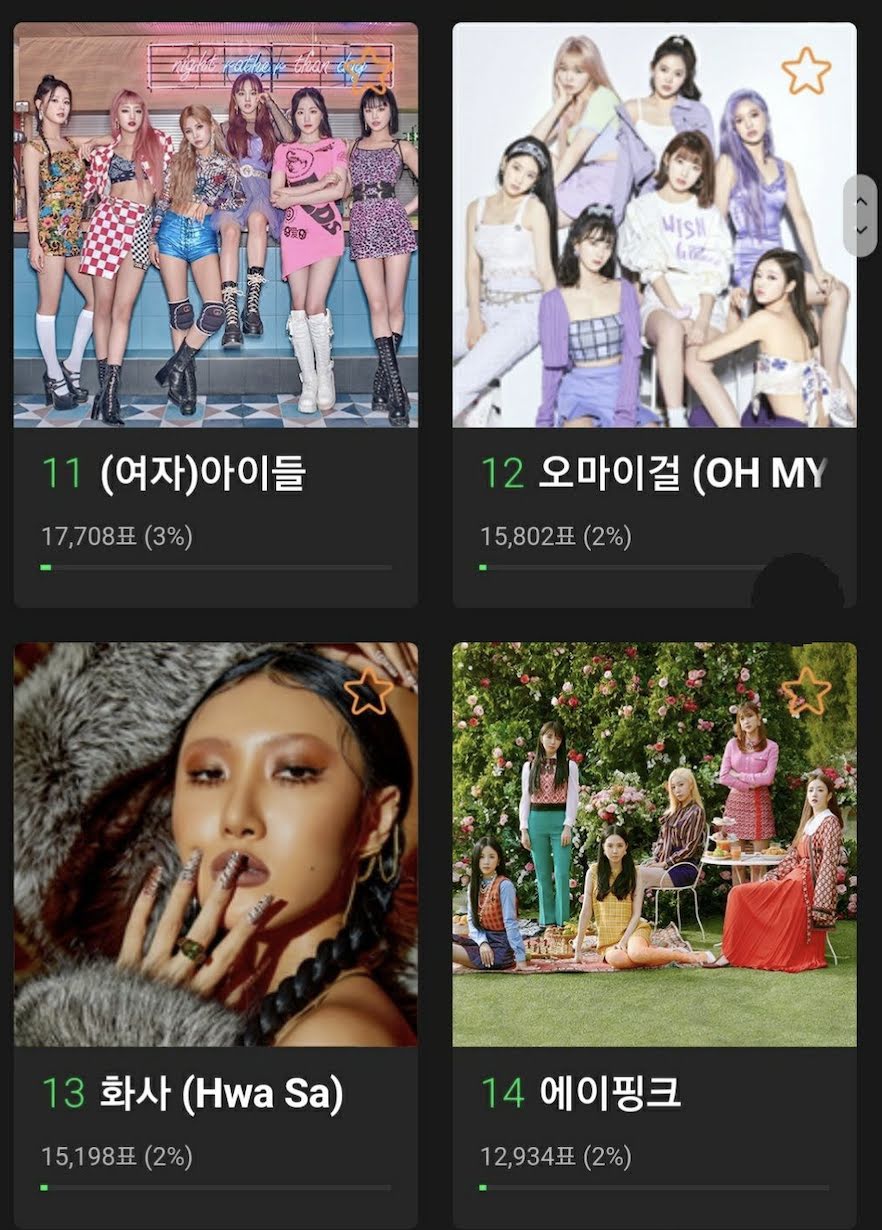Tap the star on the 에이핑크 card
This screenshot has width=882, height=1230.
point(806,692)
